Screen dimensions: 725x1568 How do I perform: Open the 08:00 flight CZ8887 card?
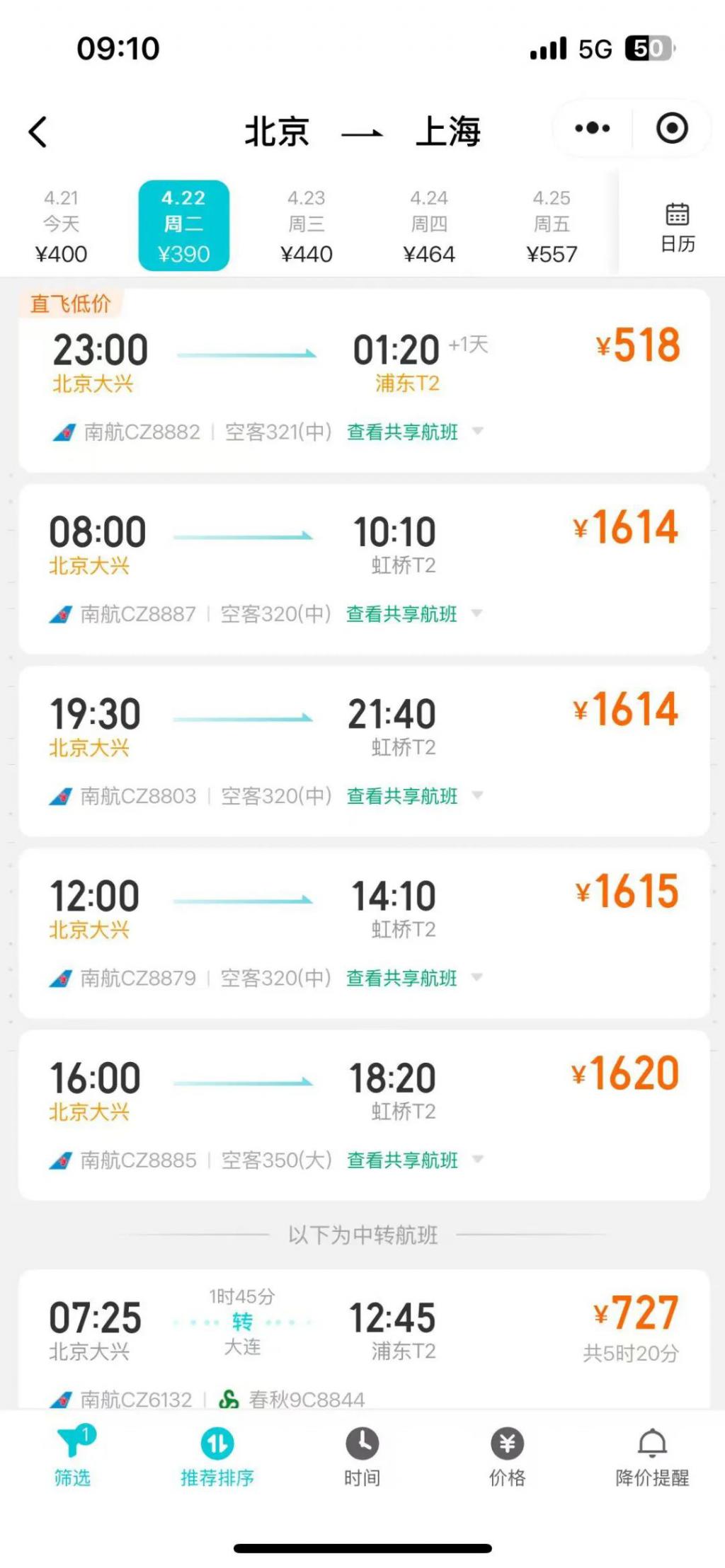pyautogui.click(x=364, y=570)
